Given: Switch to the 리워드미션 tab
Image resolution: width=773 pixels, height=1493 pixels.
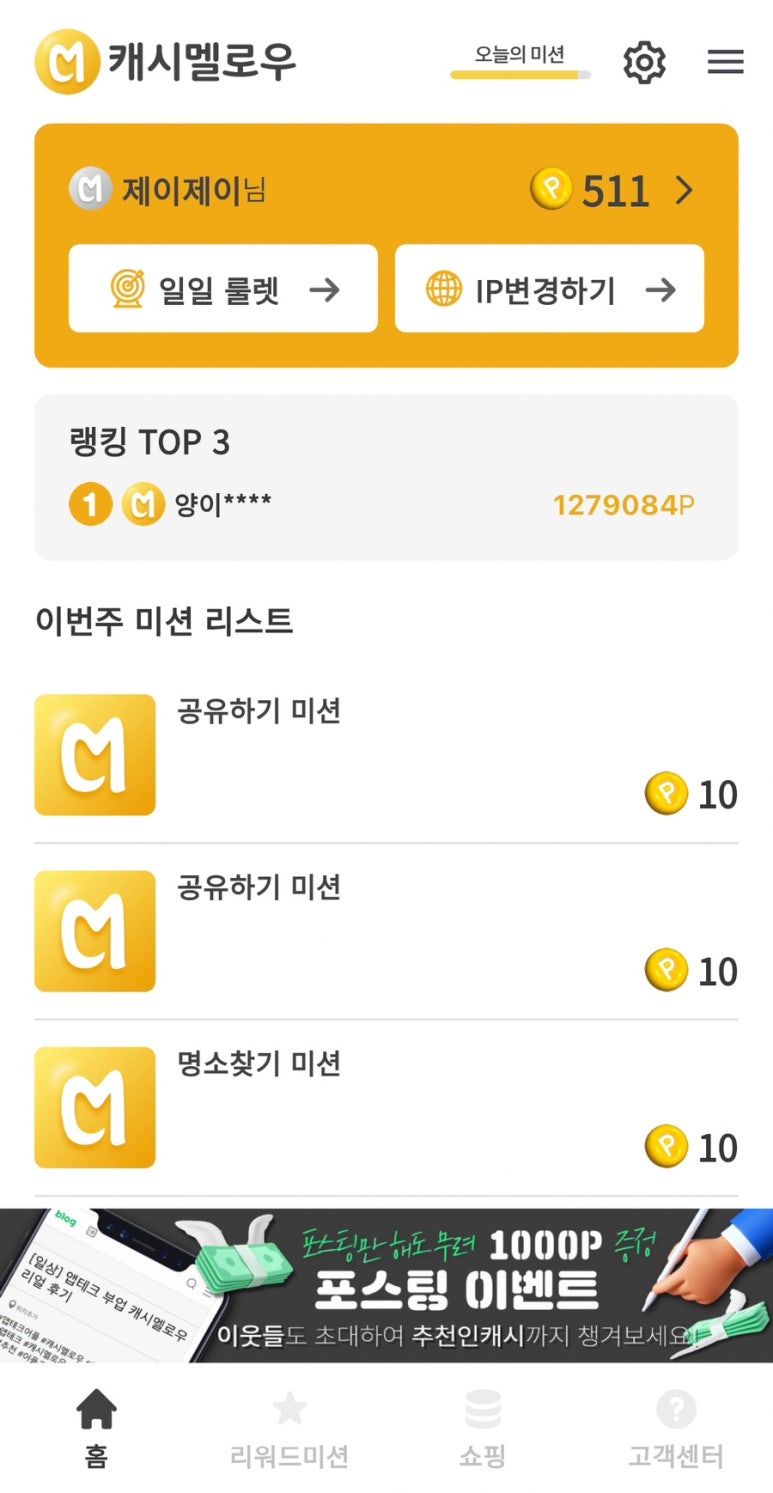Looking at the screenshot, I should tap(289, 1428).
